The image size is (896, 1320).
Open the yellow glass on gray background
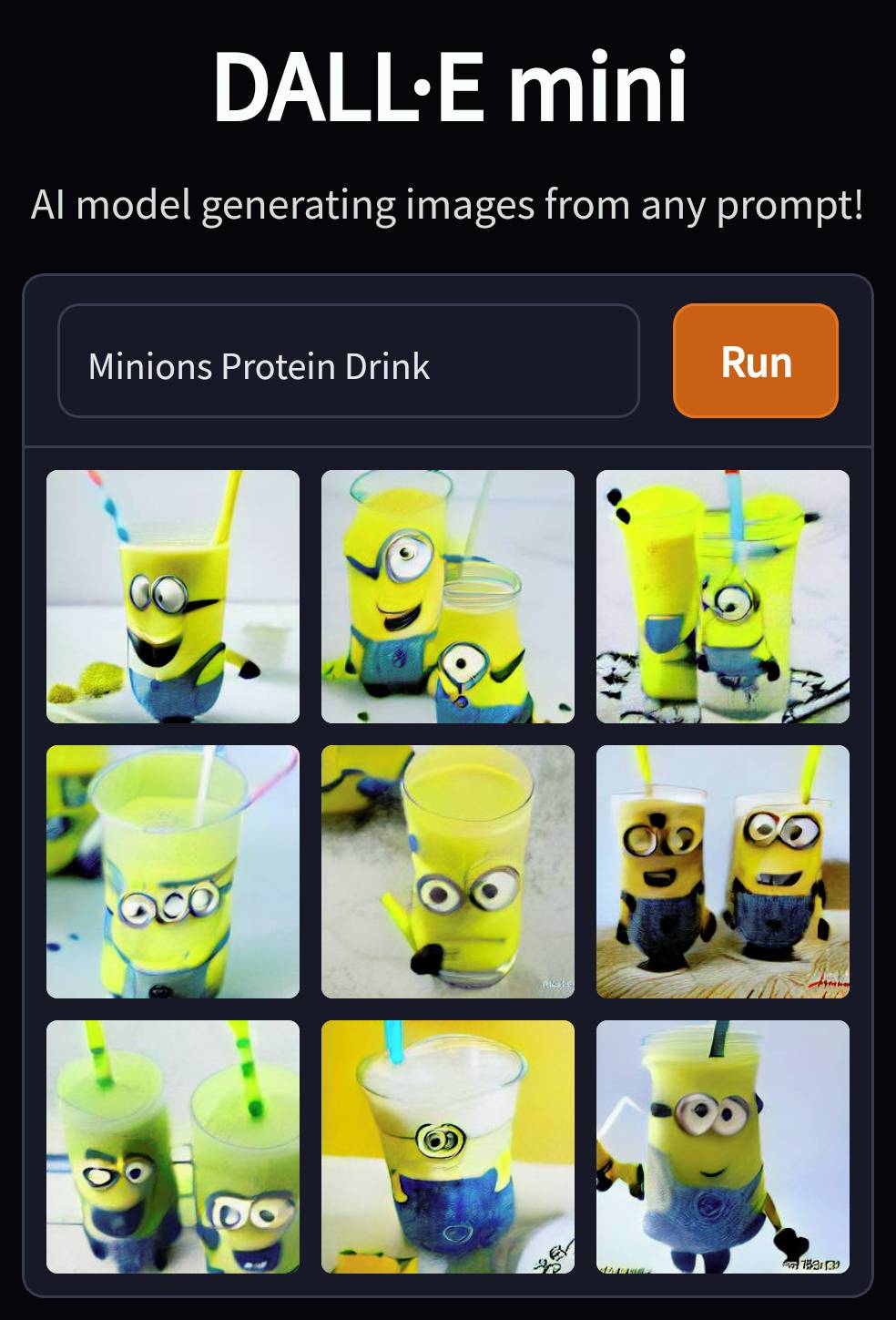tap(448, 872)
